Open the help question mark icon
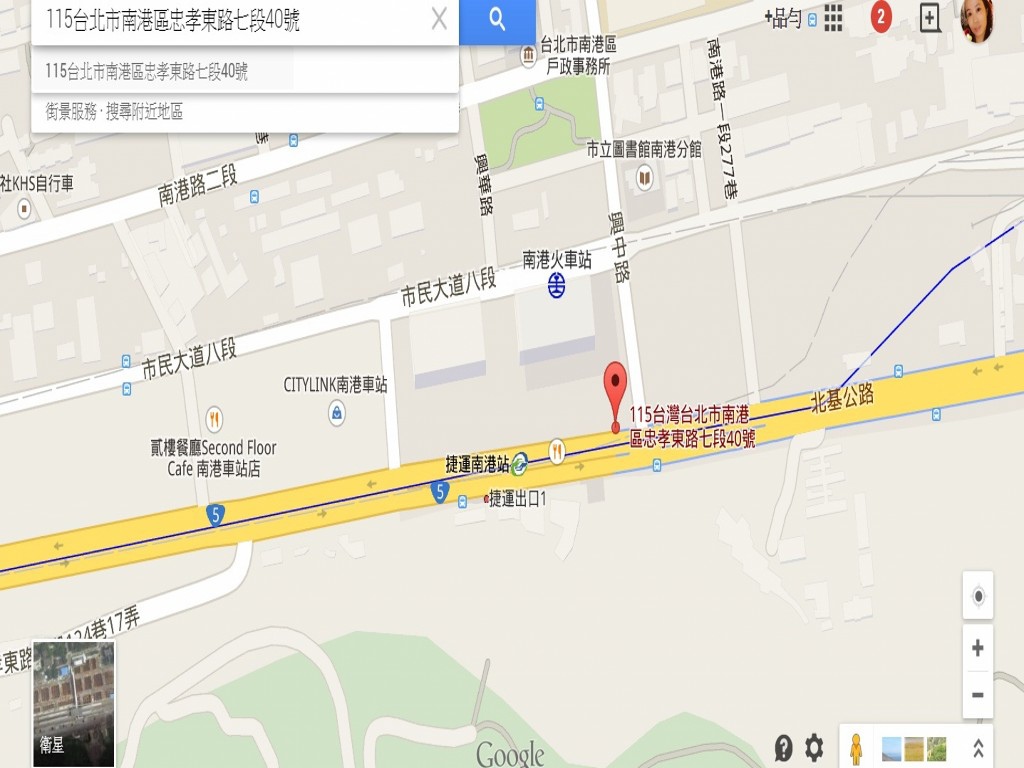 [783, 747]
